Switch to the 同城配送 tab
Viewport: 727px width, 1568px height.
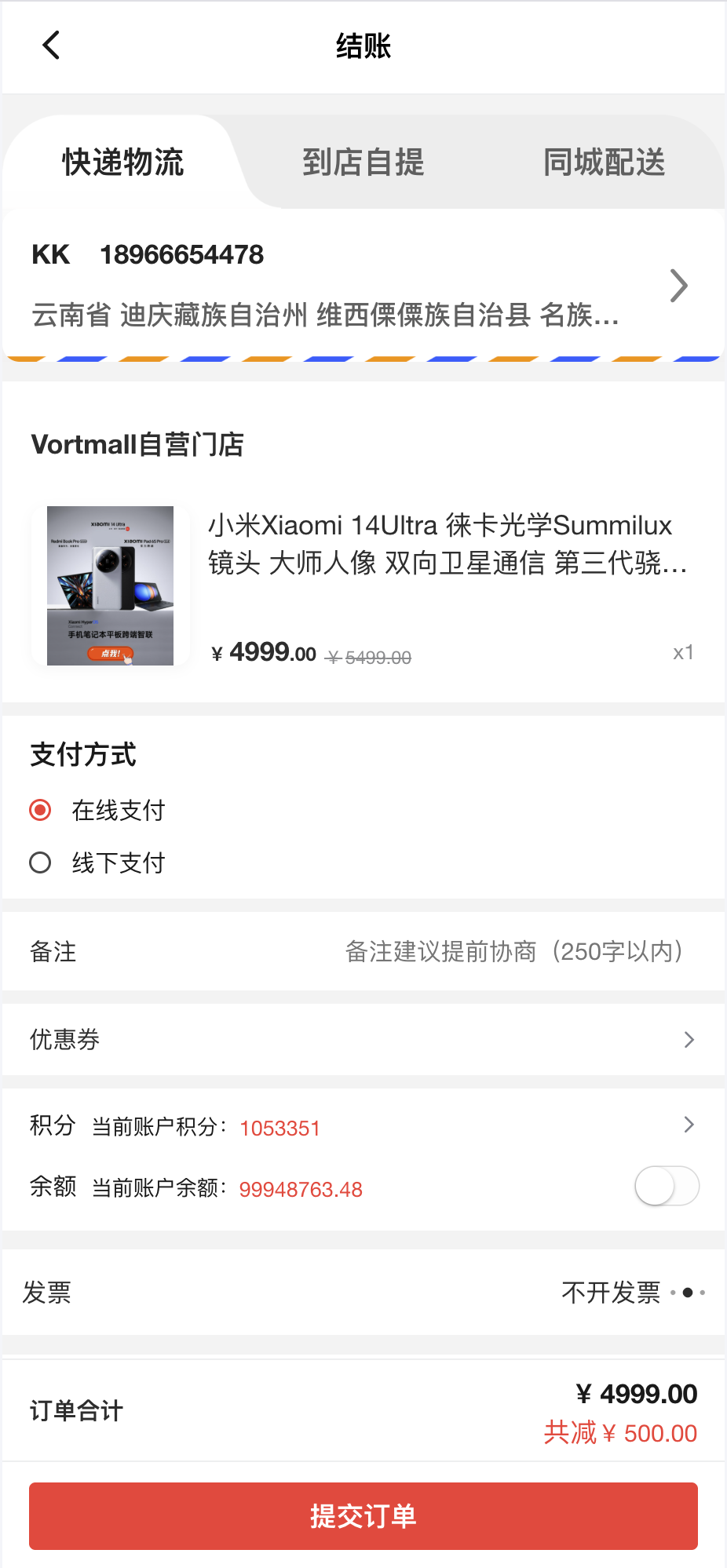604,162
